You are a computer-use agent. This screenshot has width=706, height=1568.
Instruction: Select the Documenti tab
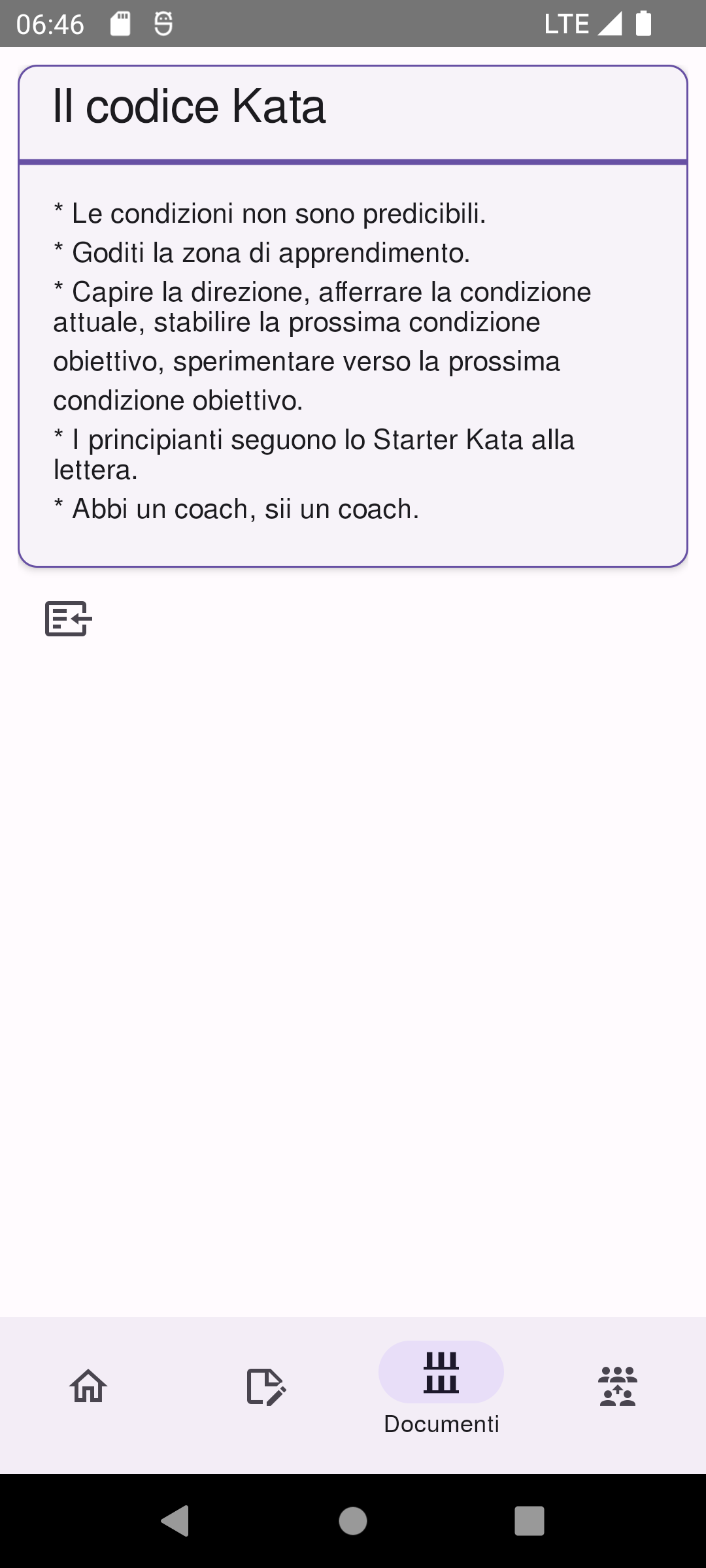pyautogui.click(x=441, y=1386)
